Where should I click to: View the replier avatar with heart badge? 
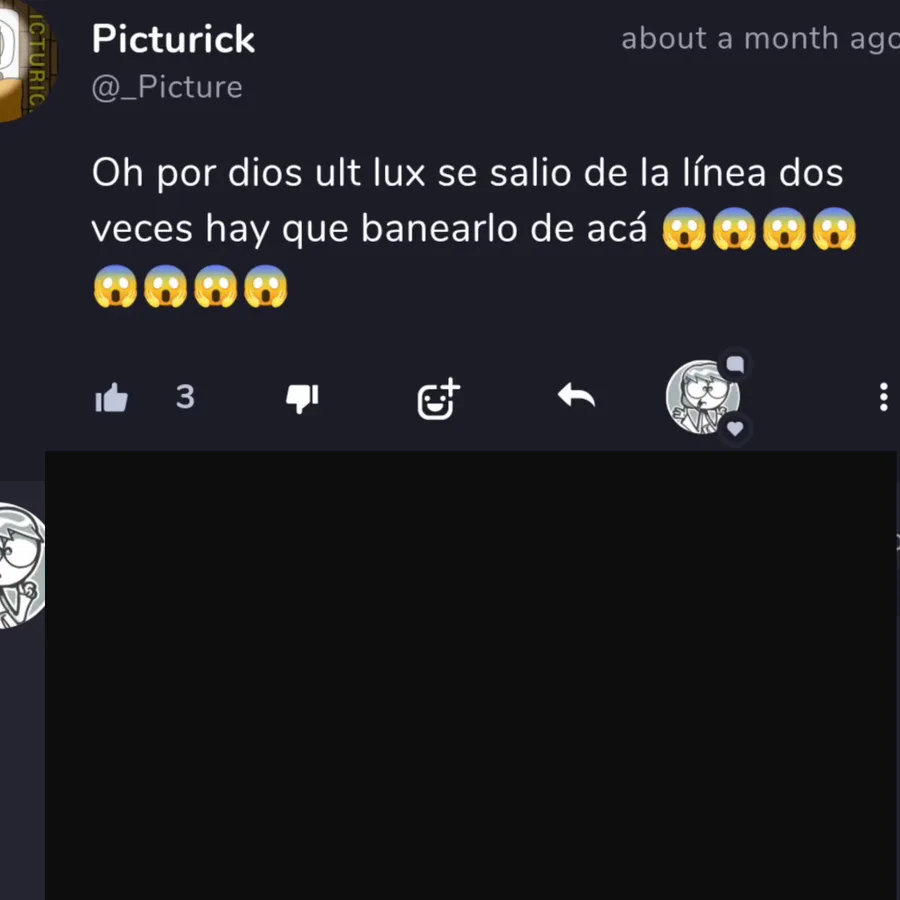pos(704,397)
